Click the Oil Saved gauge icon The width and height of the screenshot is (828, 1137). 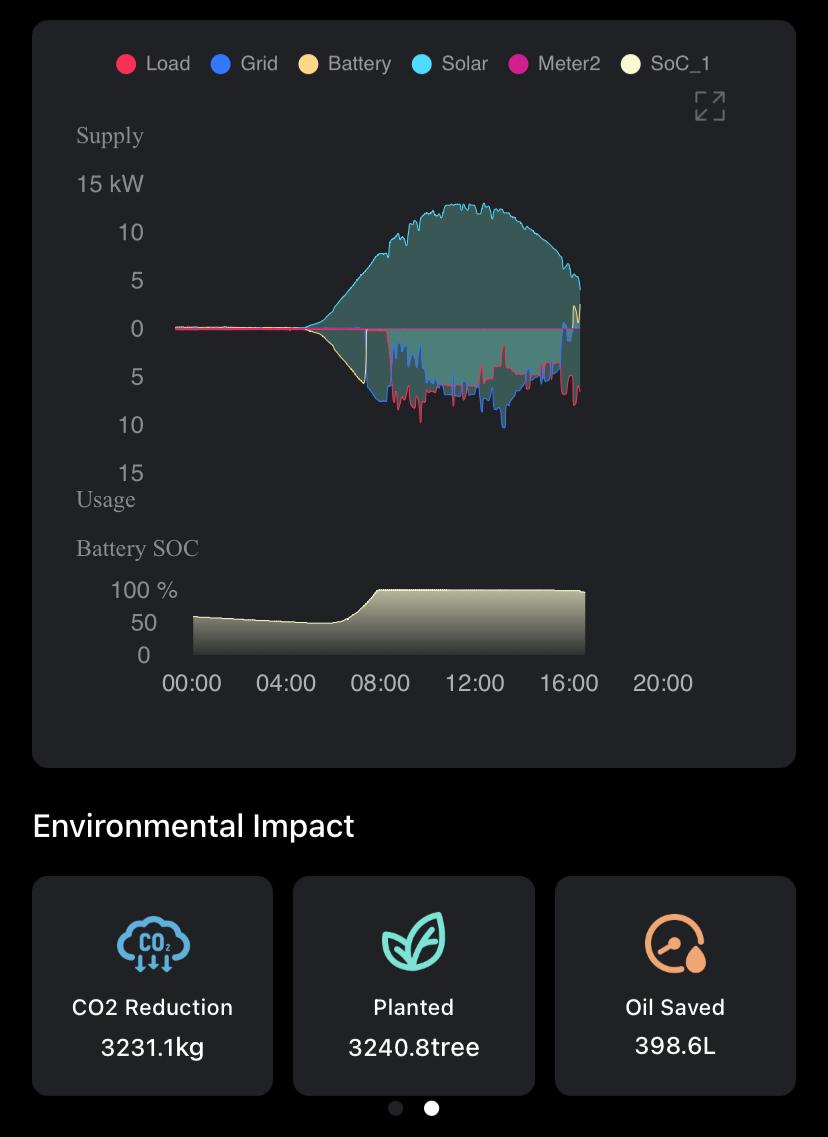click(x=675, y=941)
